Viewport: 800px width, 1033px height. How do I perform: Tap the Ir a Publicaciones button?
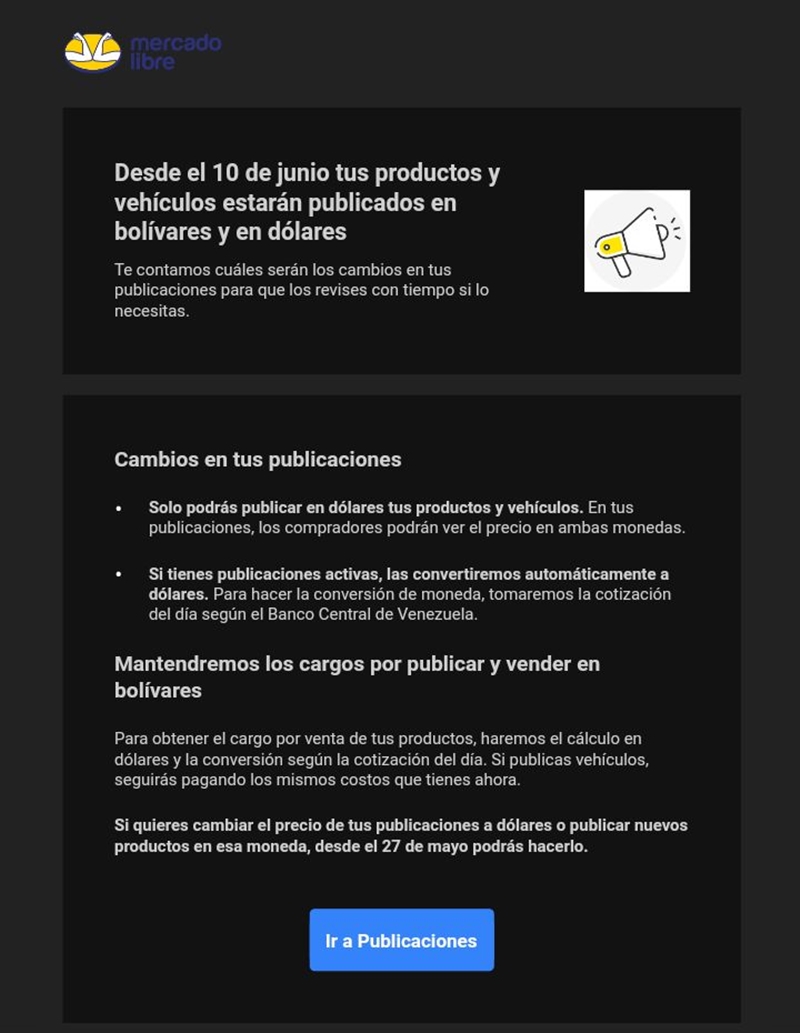[401, 940]
